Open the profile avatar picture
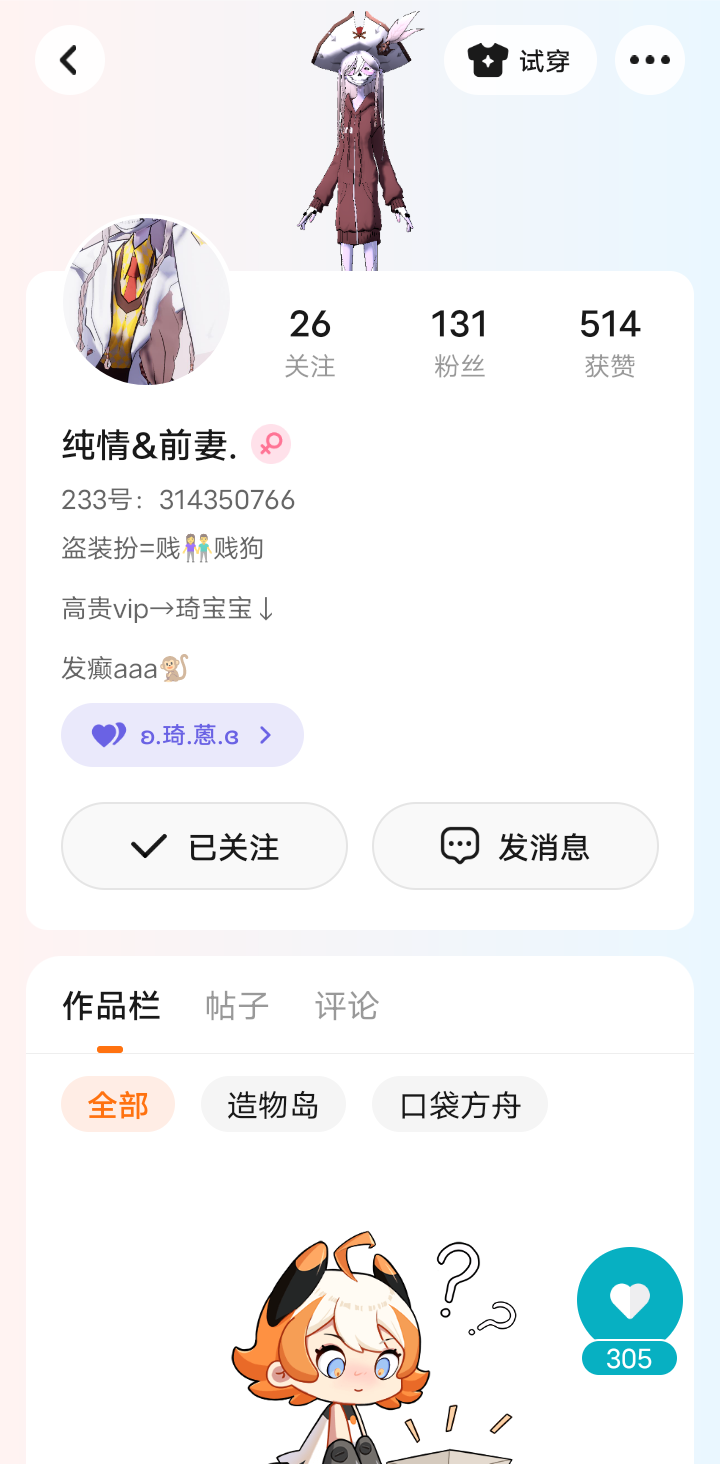The width and height of the screenshot is (720, 1464). [x=146, y=302]
